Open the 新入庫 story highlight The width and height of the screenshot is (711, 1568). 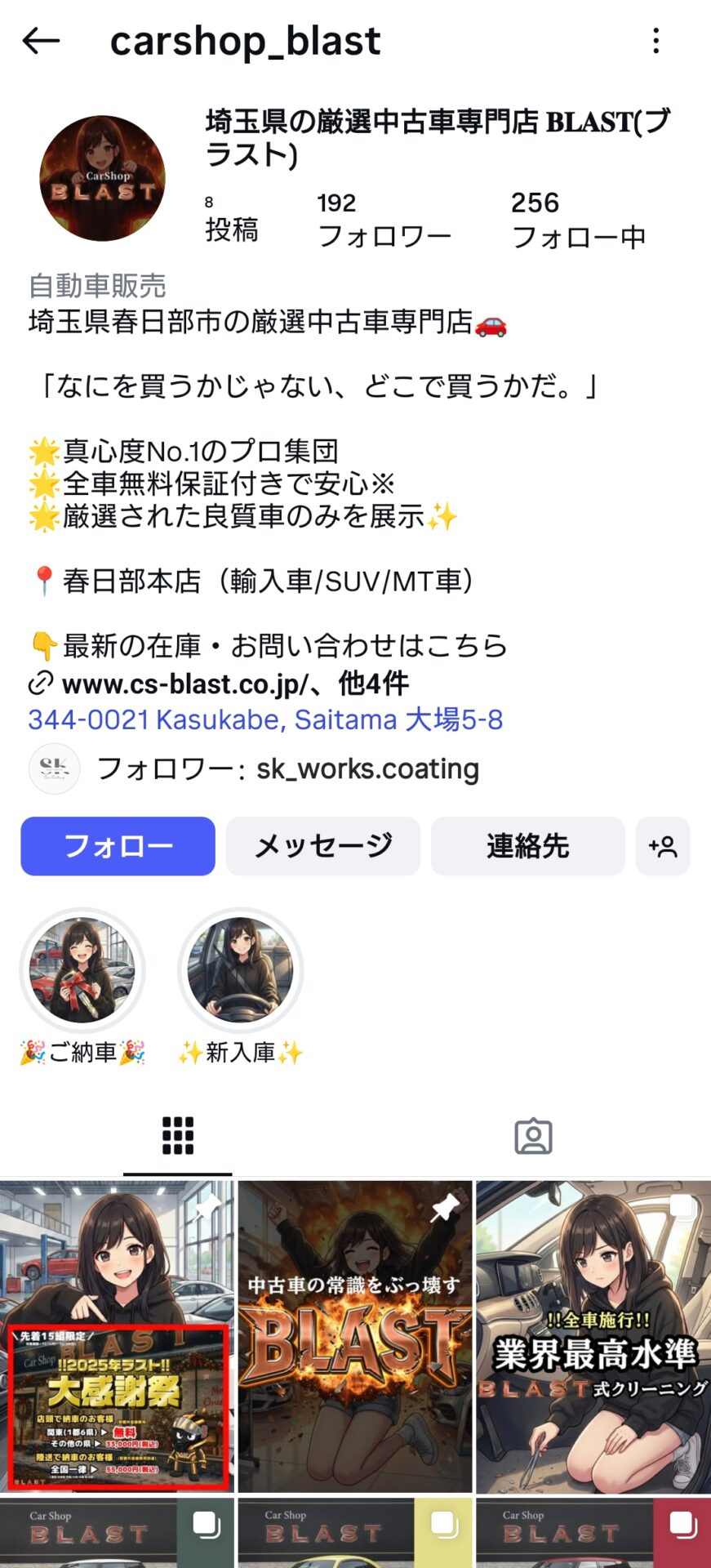coord(240,970)
